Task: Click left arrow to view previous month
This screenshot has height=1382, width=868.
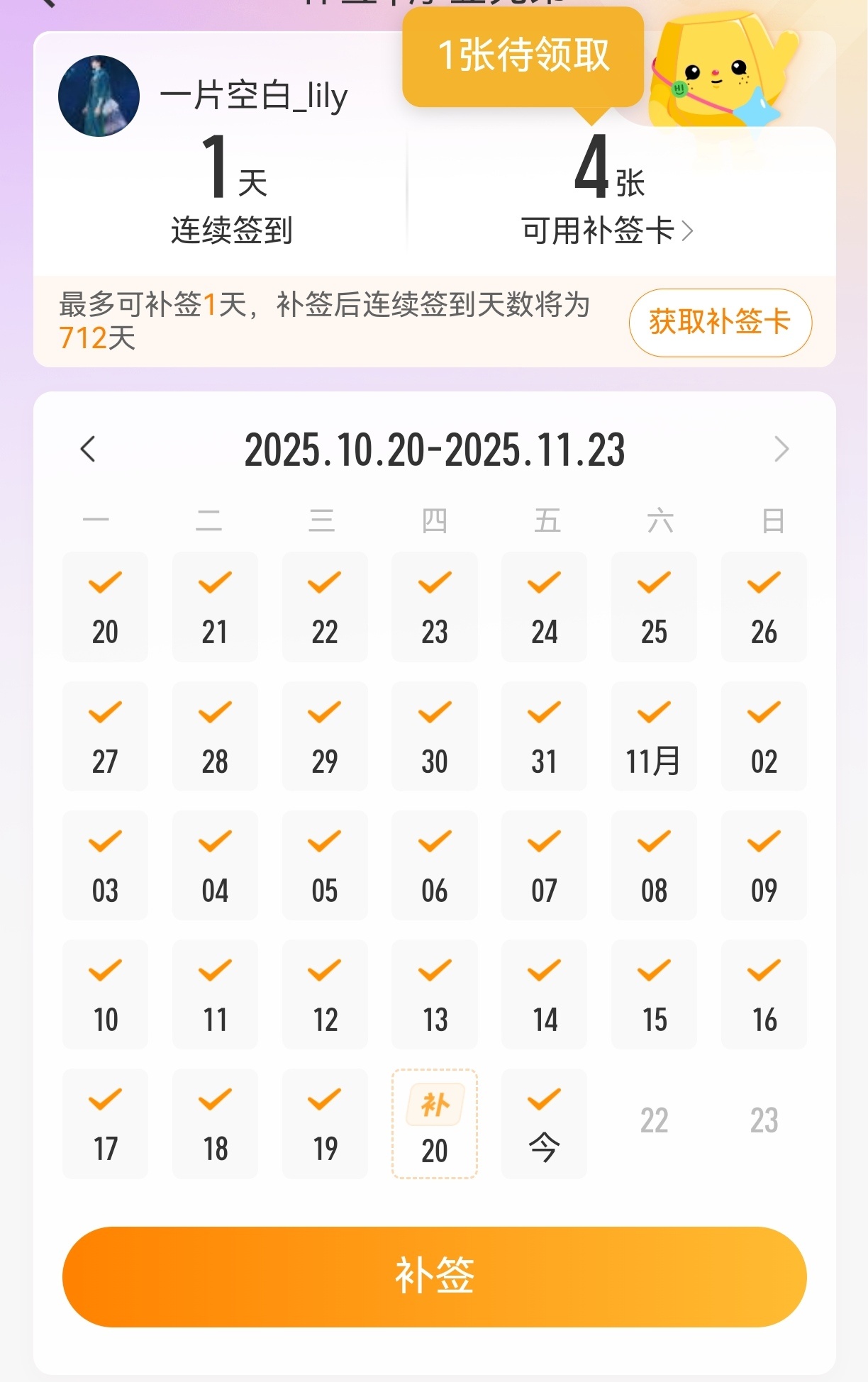Action: pos(88,450)
